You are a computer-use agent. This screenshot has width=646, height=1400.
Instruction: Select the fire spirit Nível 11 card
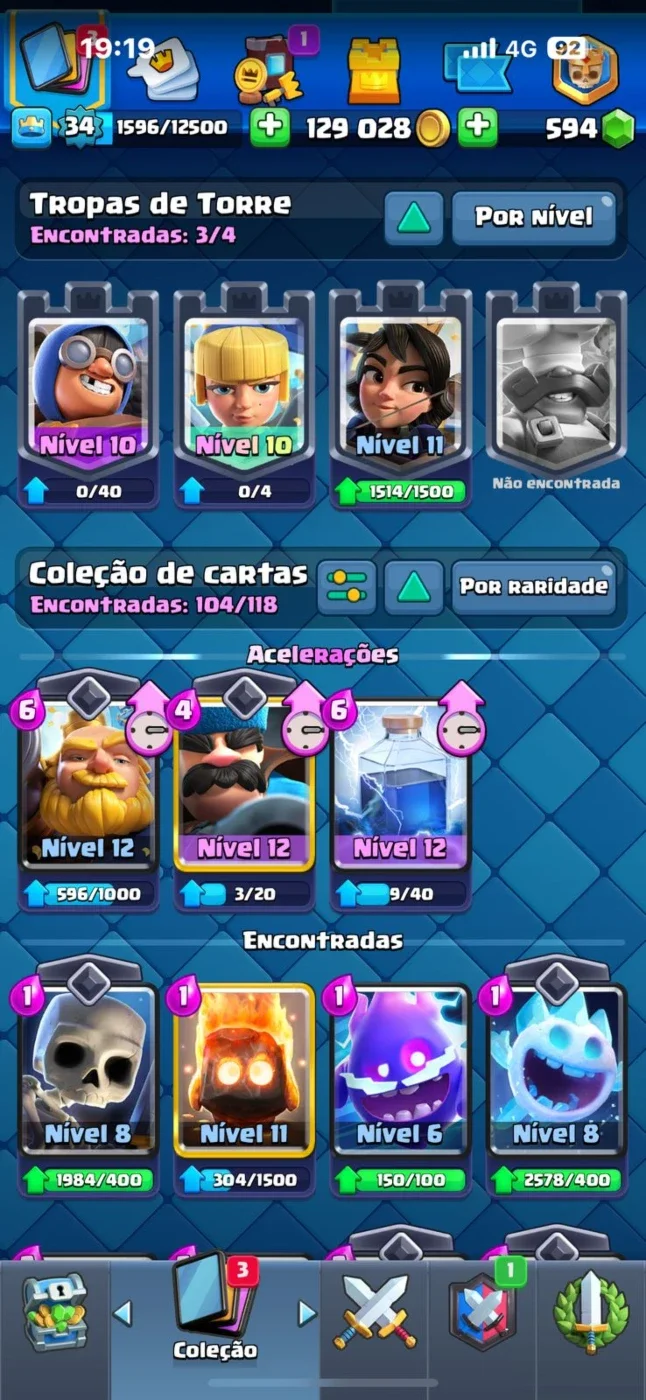click(244, 1076)
